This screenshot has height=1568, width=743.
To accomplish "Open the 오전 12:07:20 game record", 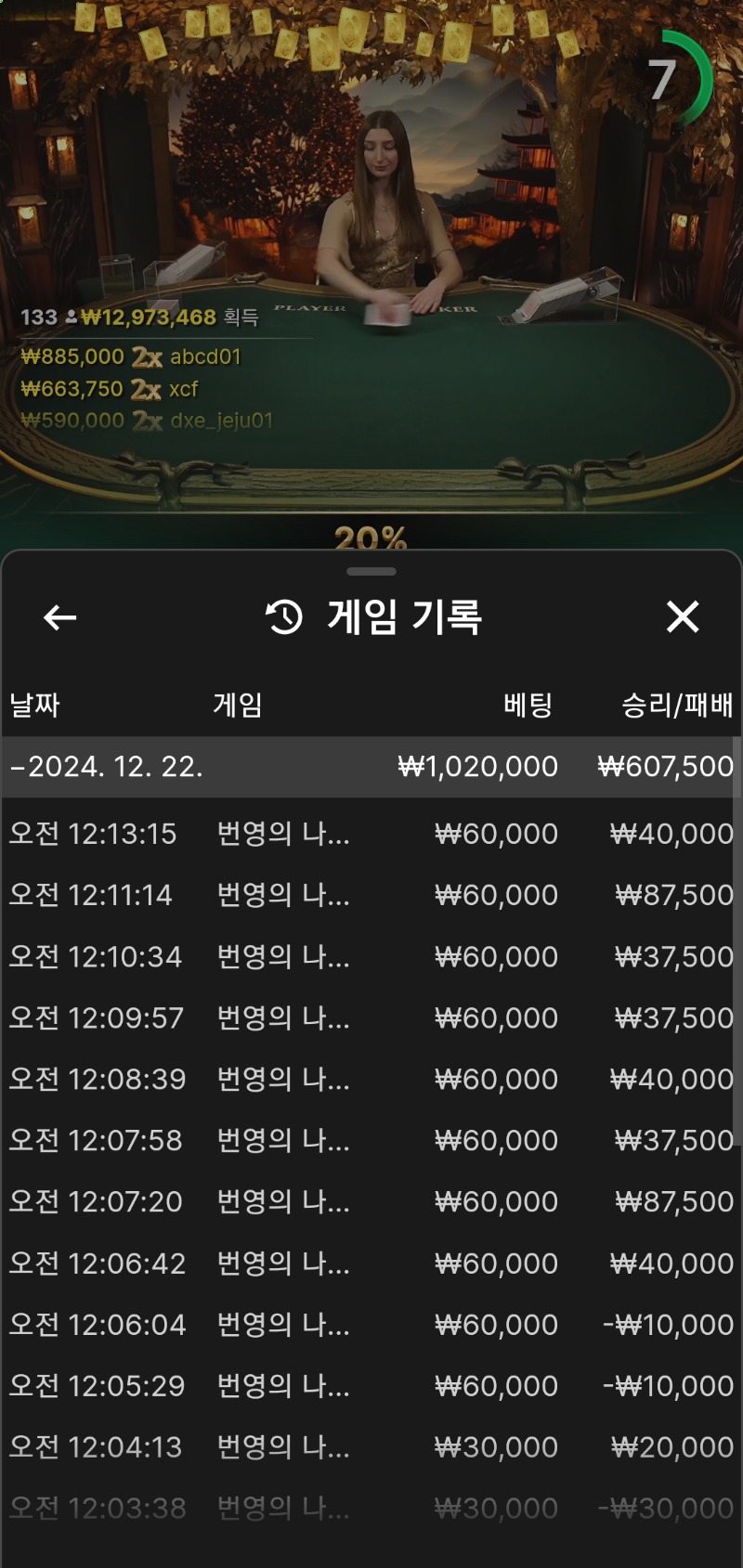I will (371, 1201).
